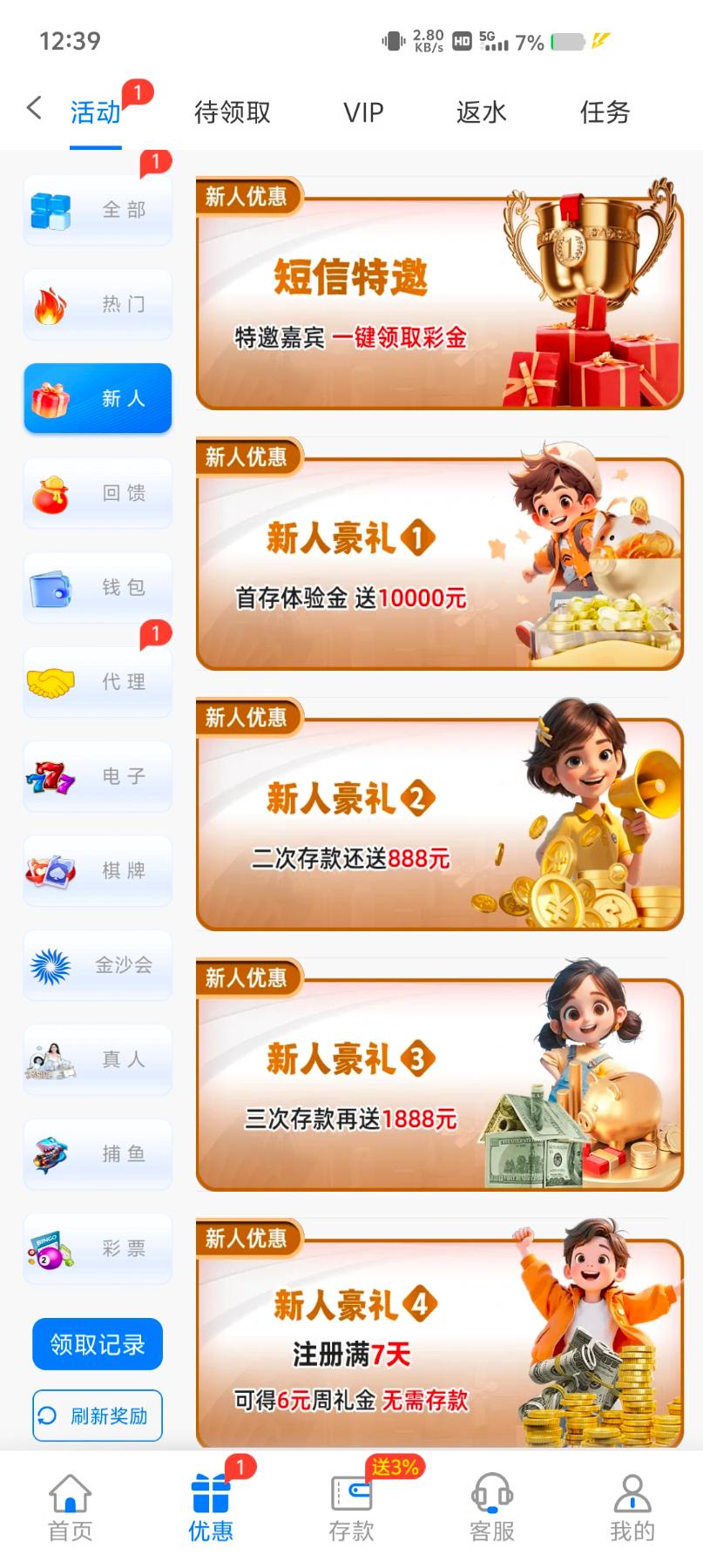
Task: Open the 存款 tab
Action: coord(351,1508)
